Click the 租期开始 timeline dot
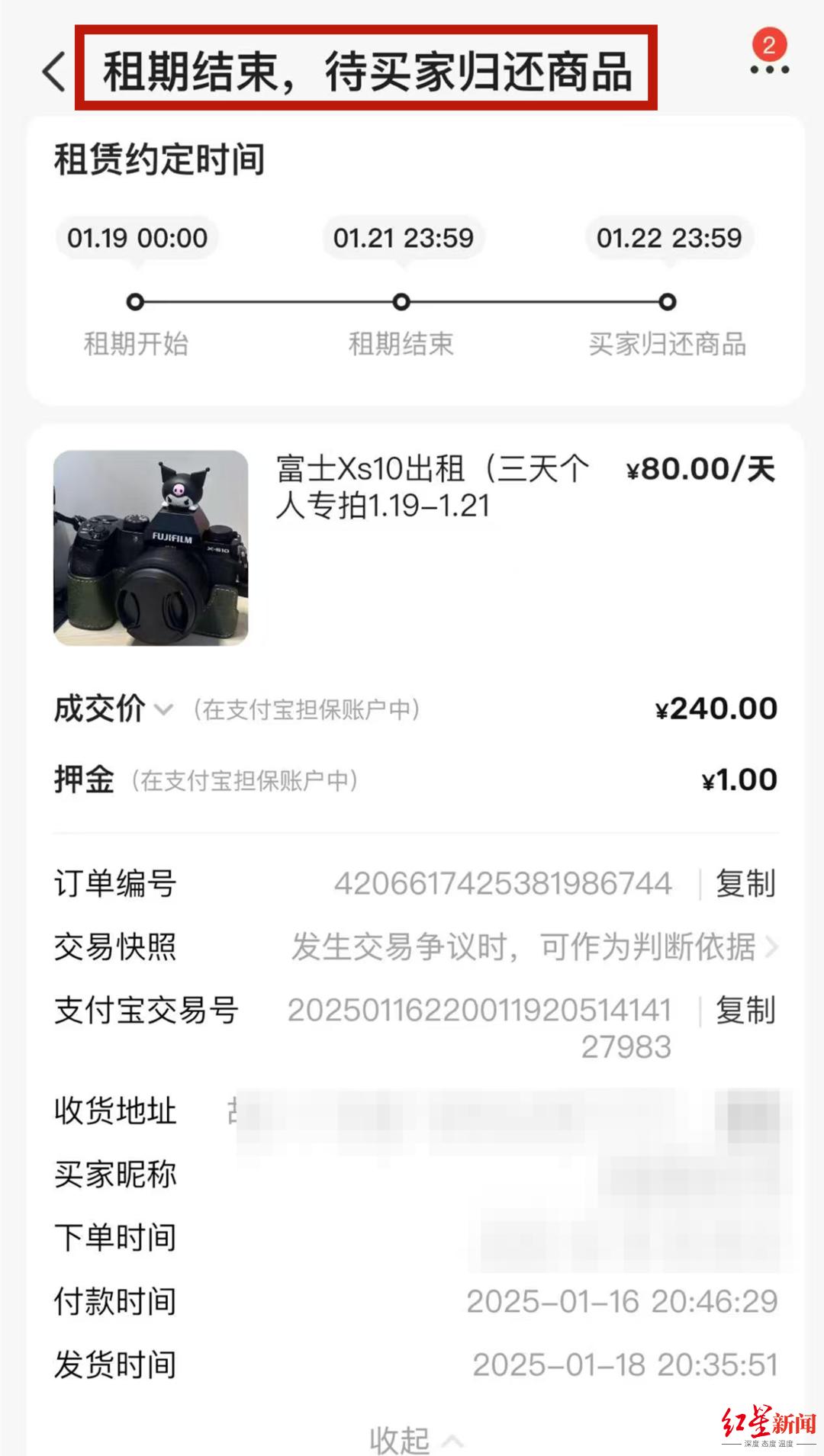824x1456 pixels. point(136,301)
